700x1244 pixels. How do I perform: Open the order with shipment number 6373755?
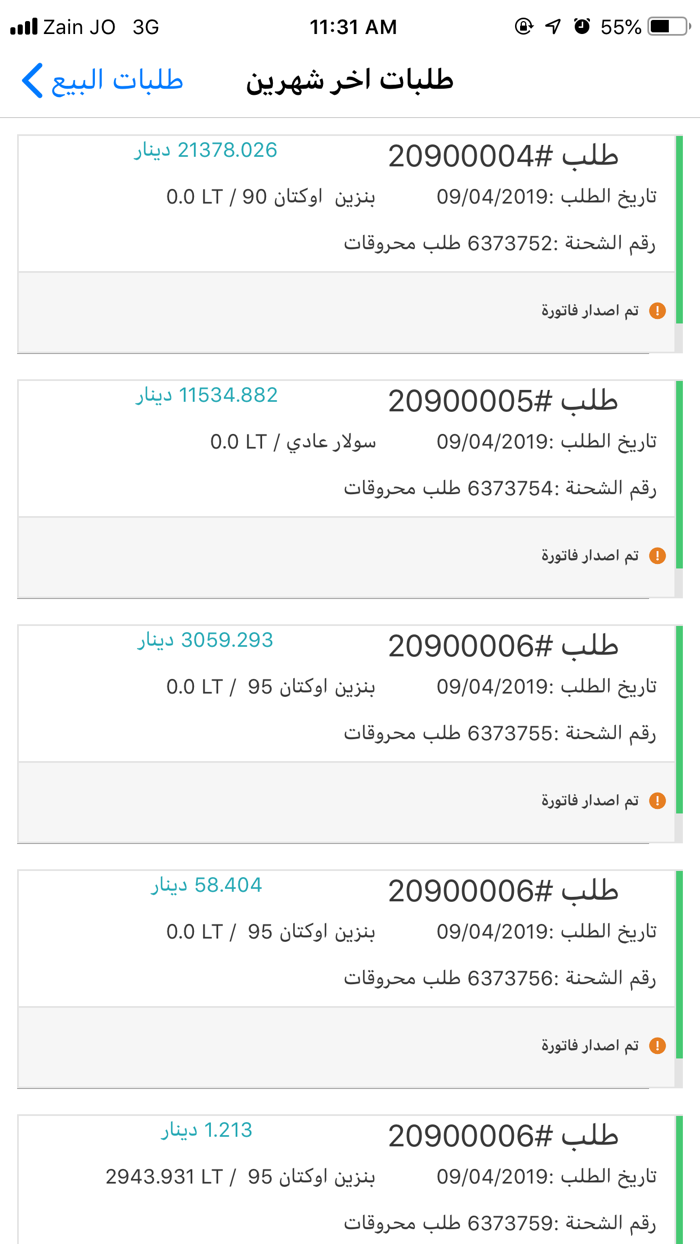click(x=348, y=694)
